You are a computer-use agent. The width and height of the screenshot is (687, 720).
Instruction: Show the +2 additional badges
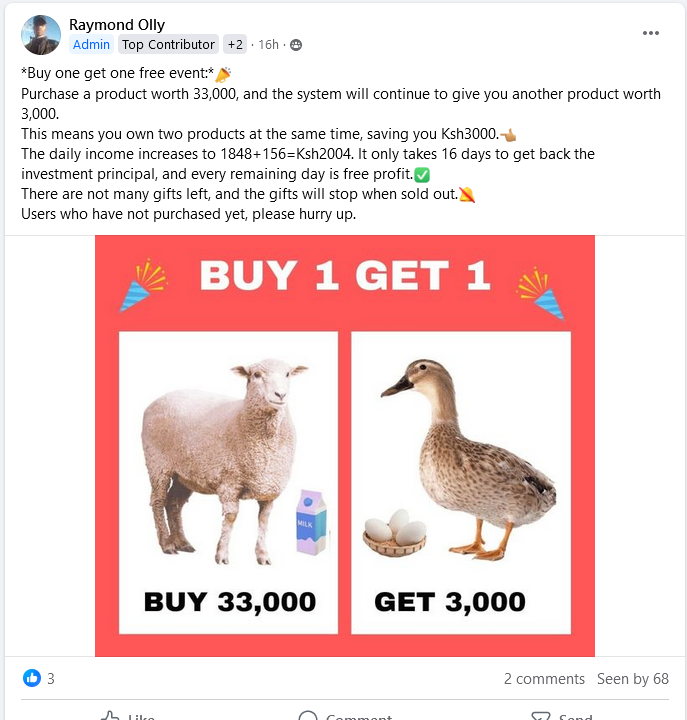(235, 45)
